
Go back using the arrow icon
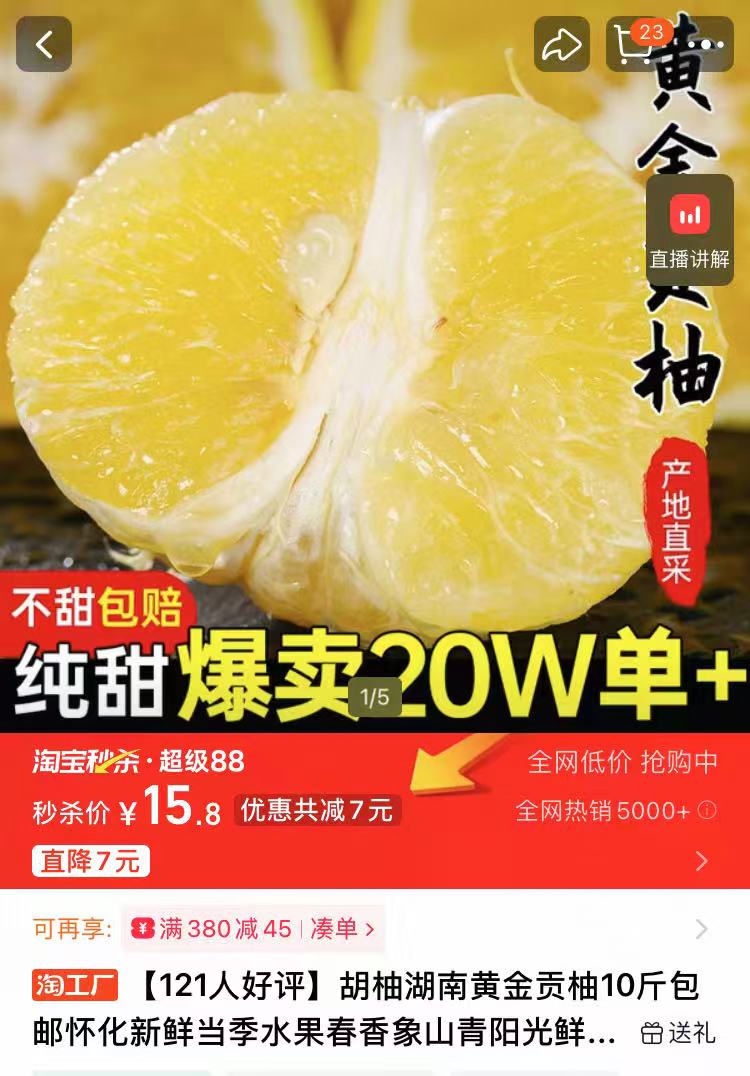[x=44, y=44]
